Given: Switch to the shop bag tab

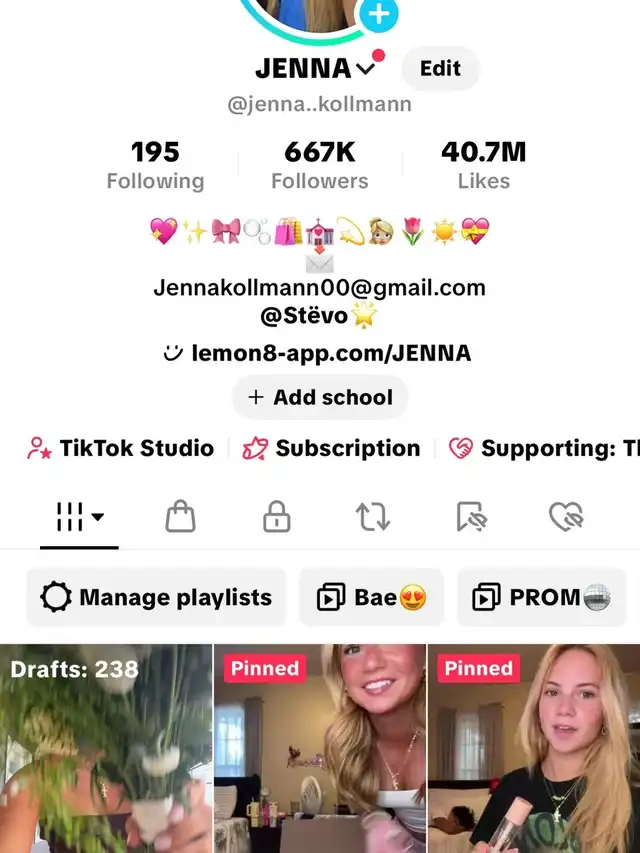Looking at the screenshot, I should click(180, 517).
